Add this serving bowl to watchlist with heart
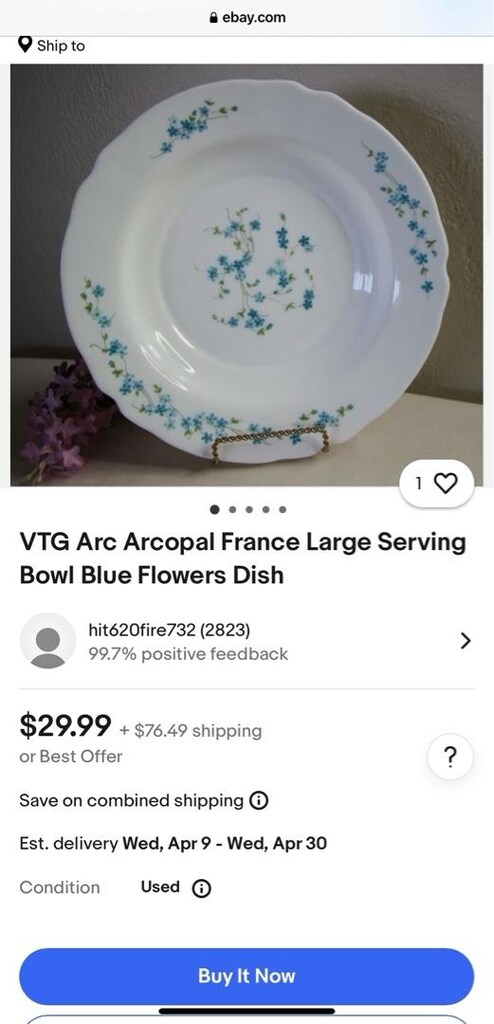Screen dimensions: 494x1024 [436, 483]
